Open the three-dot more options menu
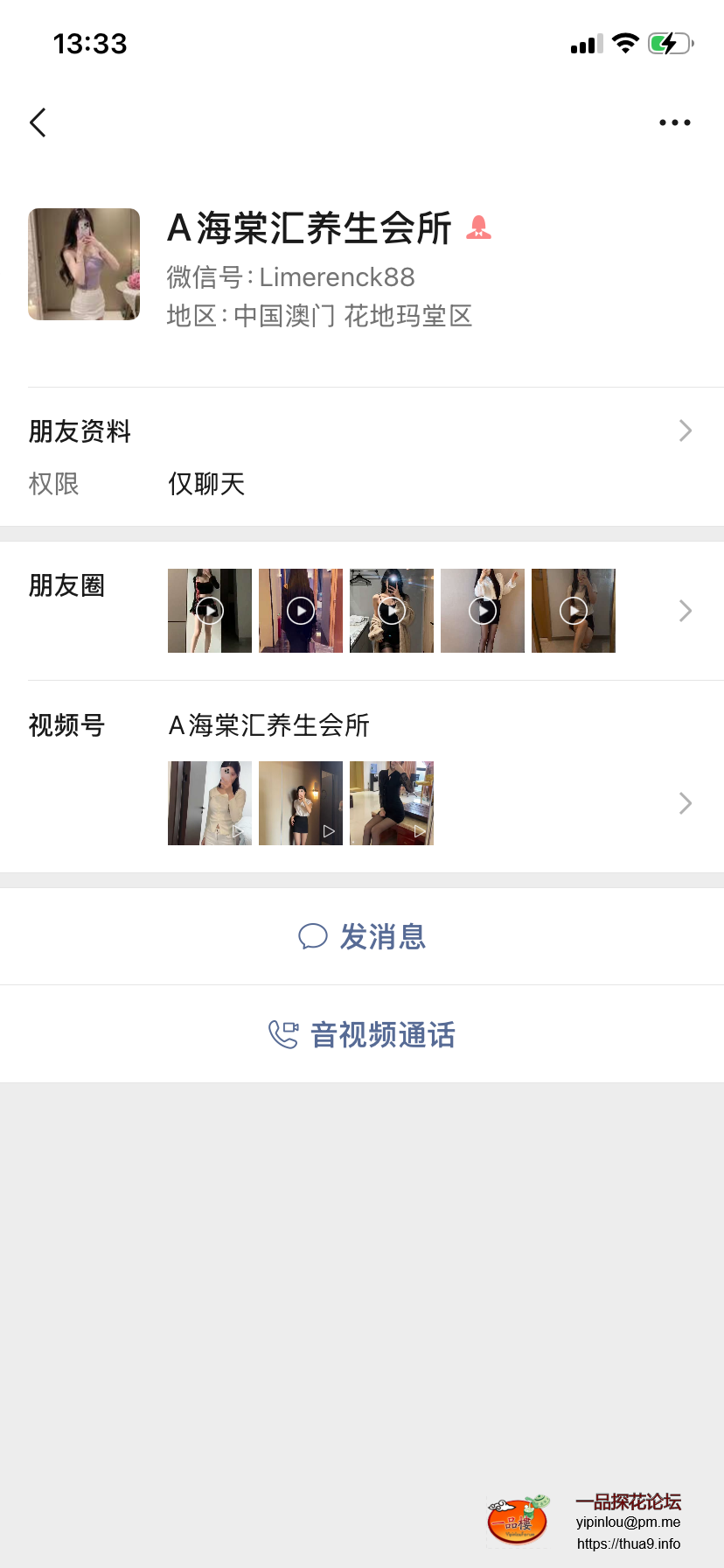The width and height of the screenshot is (724, 1568). point(674,122)
